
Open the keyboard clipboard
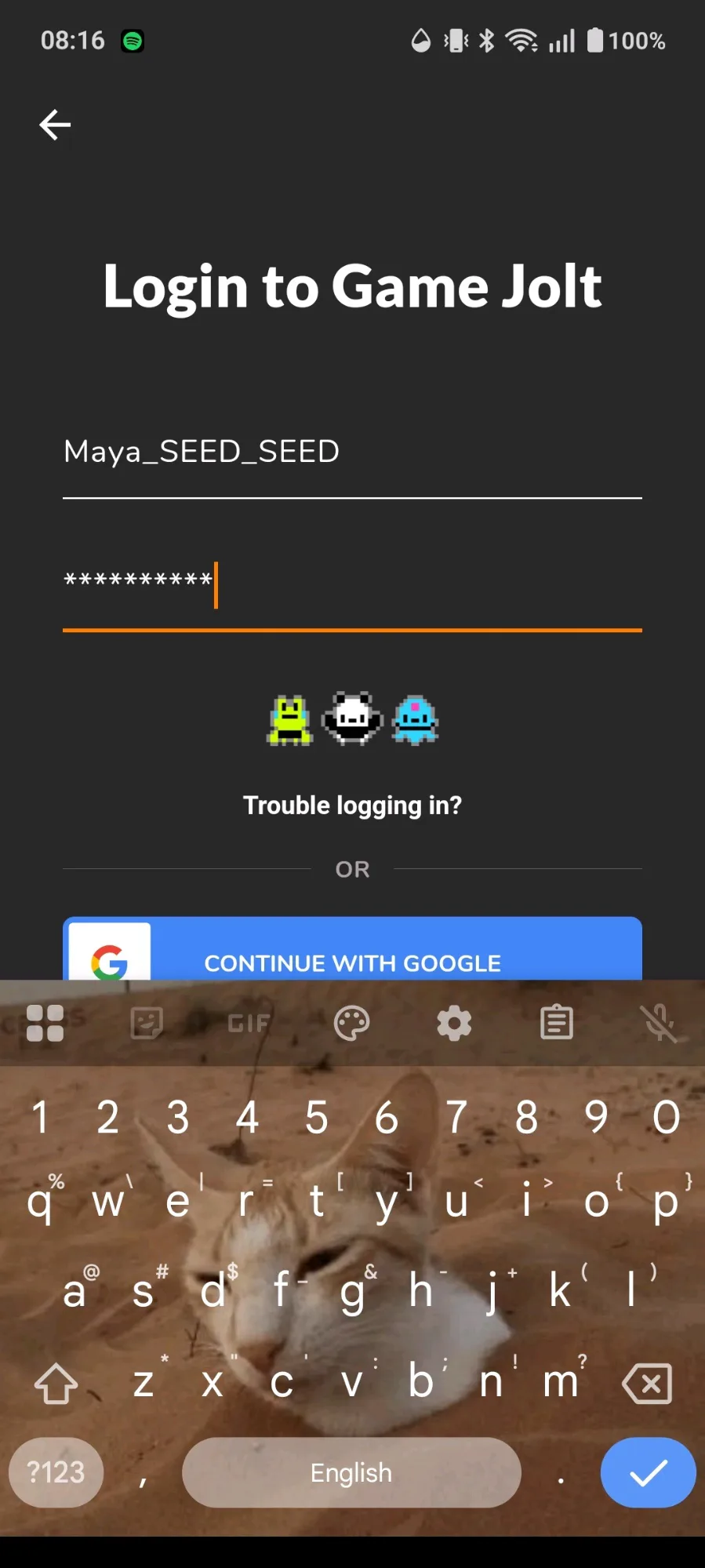(557, 1023)
